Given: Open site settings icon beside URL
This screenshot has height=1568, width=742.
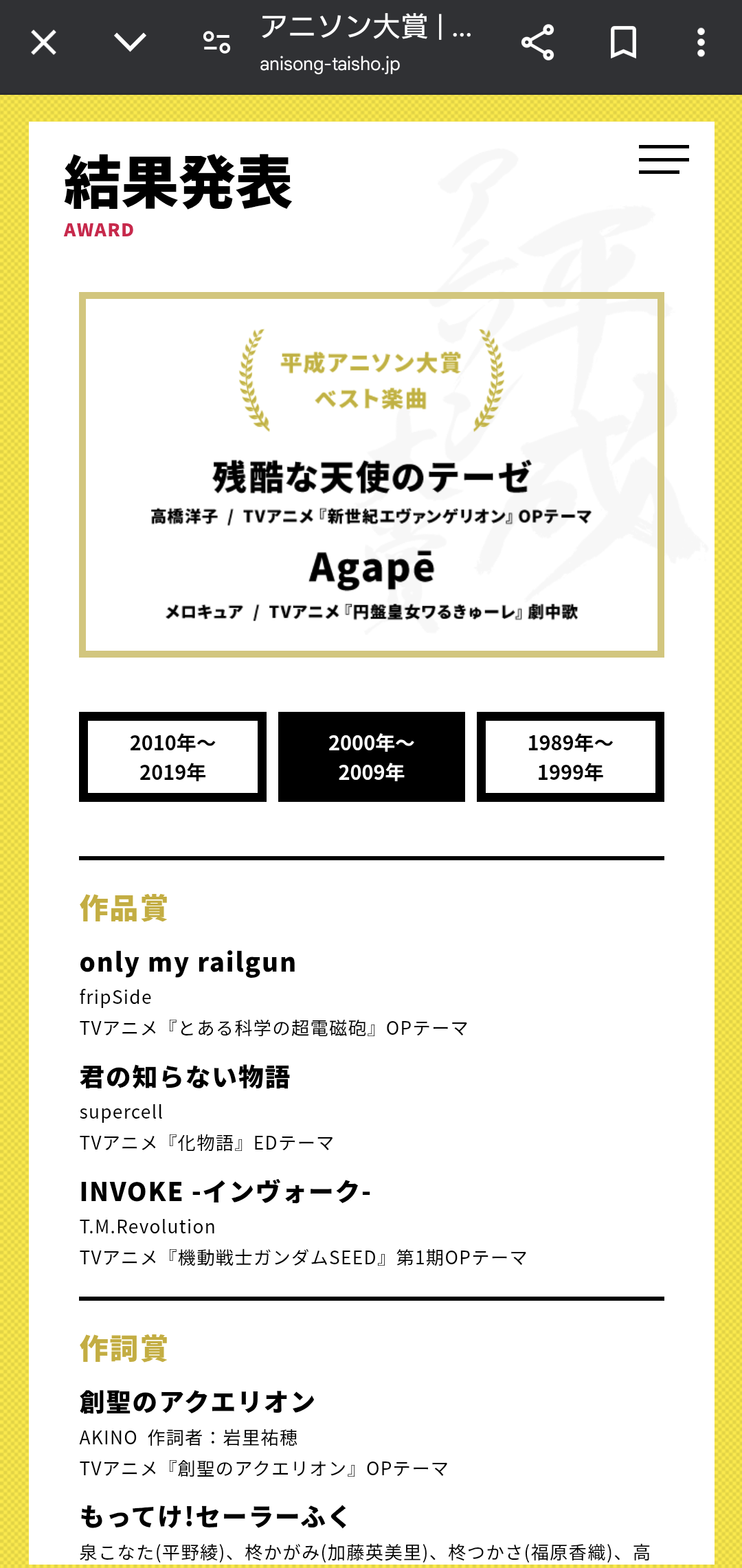Looking at the screenshot, I should pos(216,43).
